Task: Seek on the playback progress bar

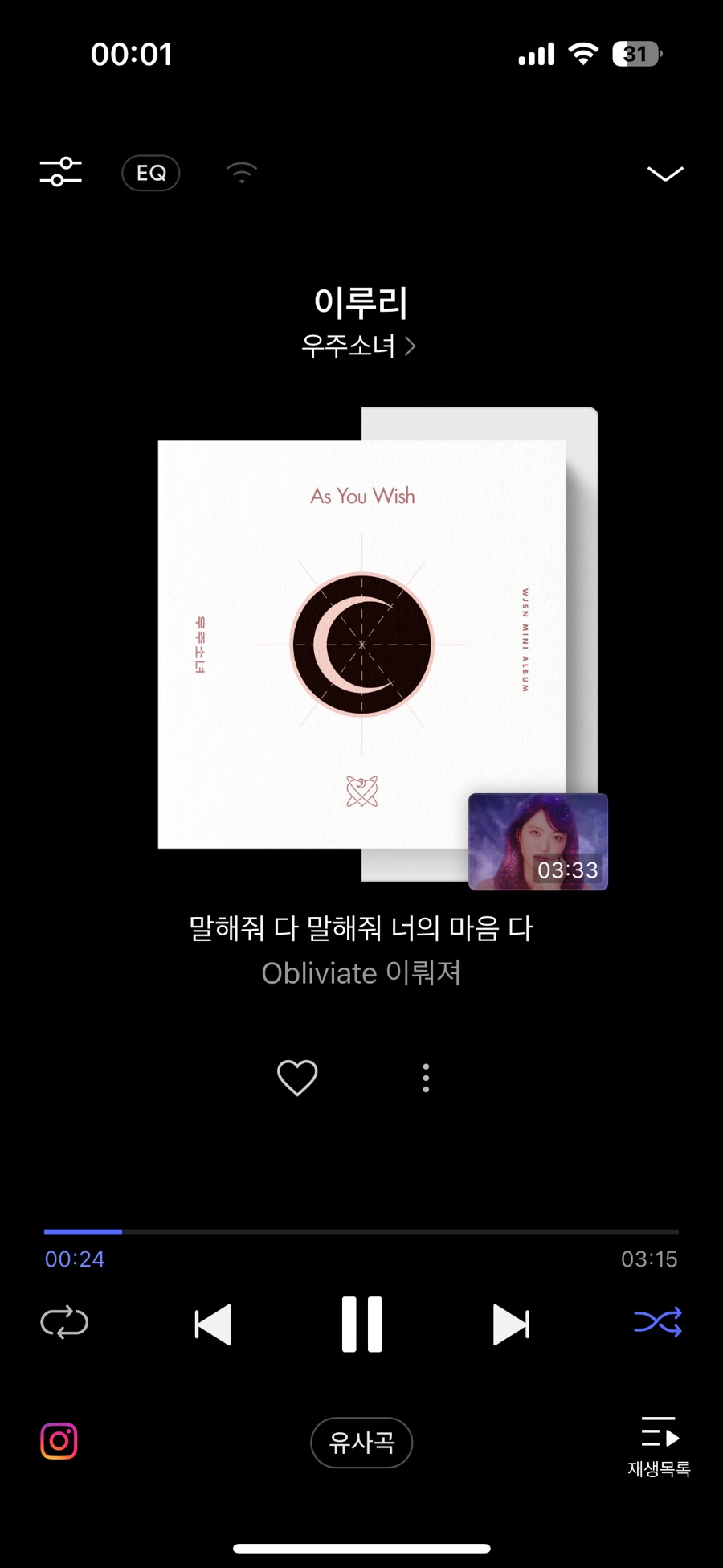Action: tap(361, 1231)
